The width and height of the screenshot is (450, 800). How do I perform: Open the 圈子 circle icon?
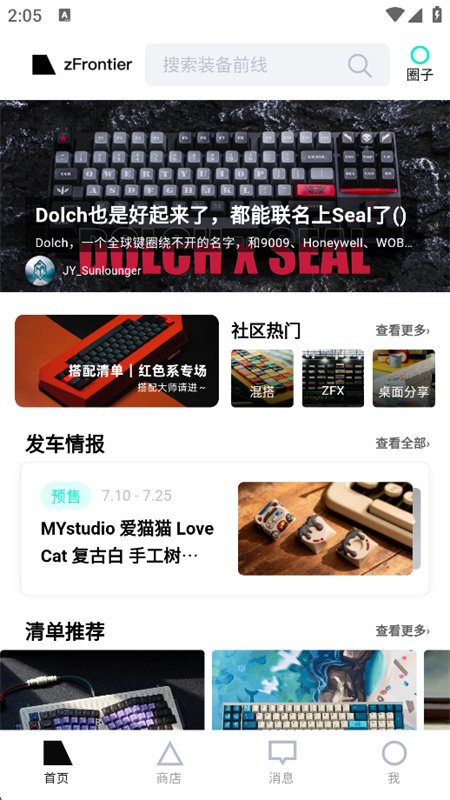click(420, 64)
